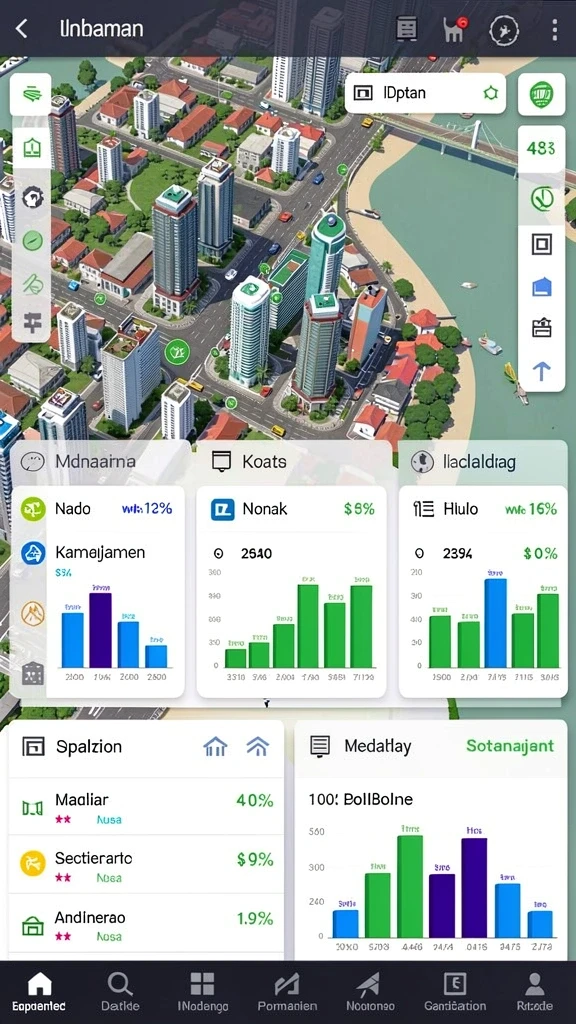The image size is (576, 1024).
Task: Go to the Rtade profile tab
Action: [x=534, y=992]
